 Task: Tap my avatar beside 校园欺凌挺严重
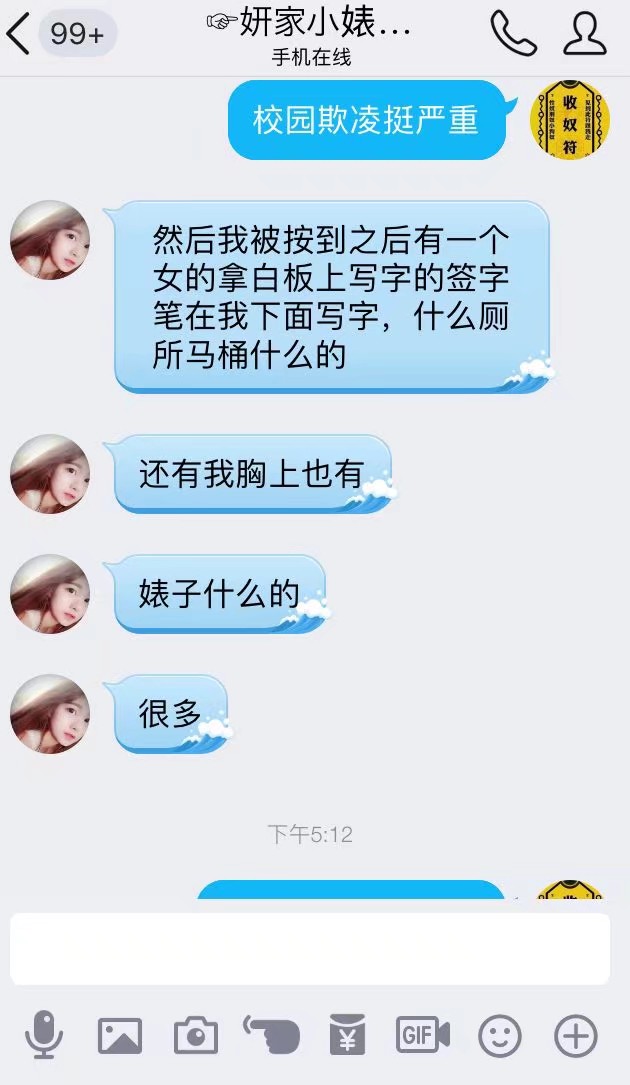(x=570, y=120)
